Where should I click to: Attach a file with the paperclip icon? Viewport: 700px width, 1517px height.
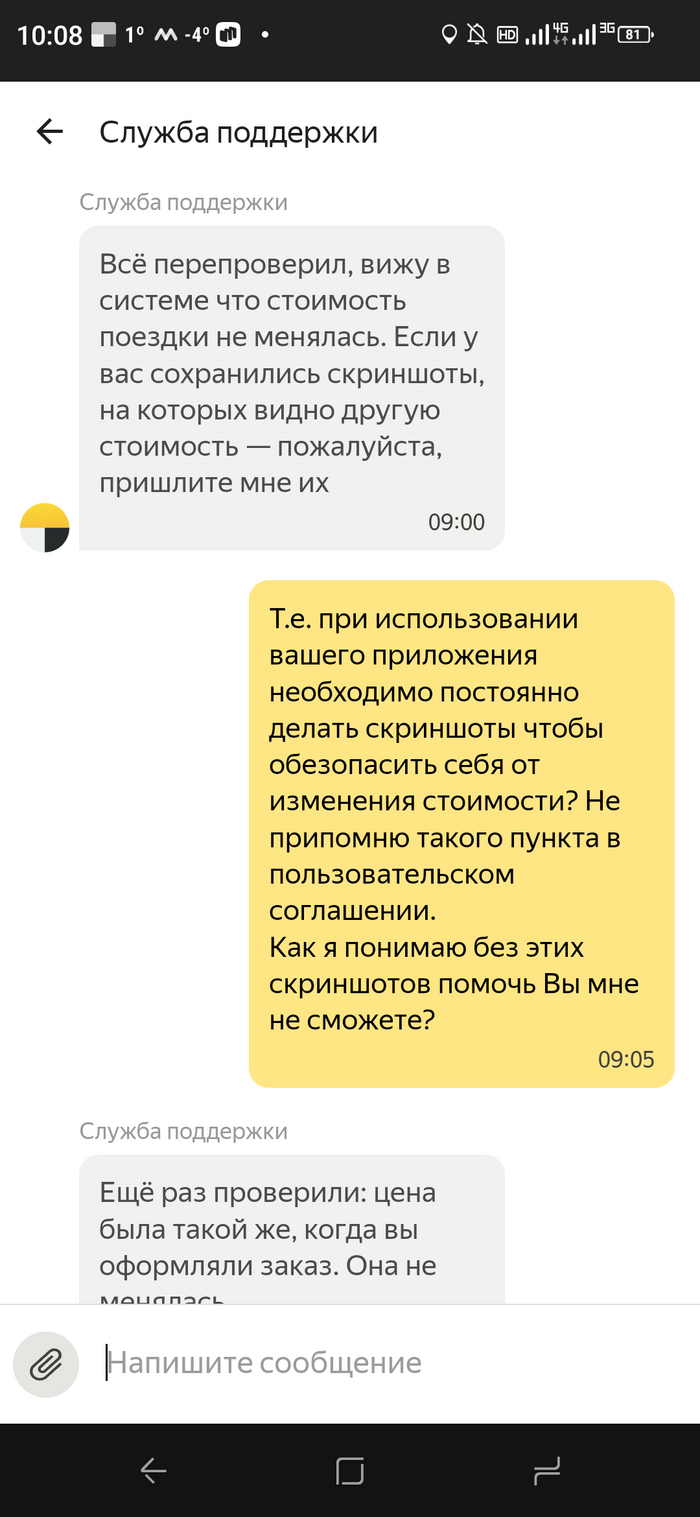46,1364
